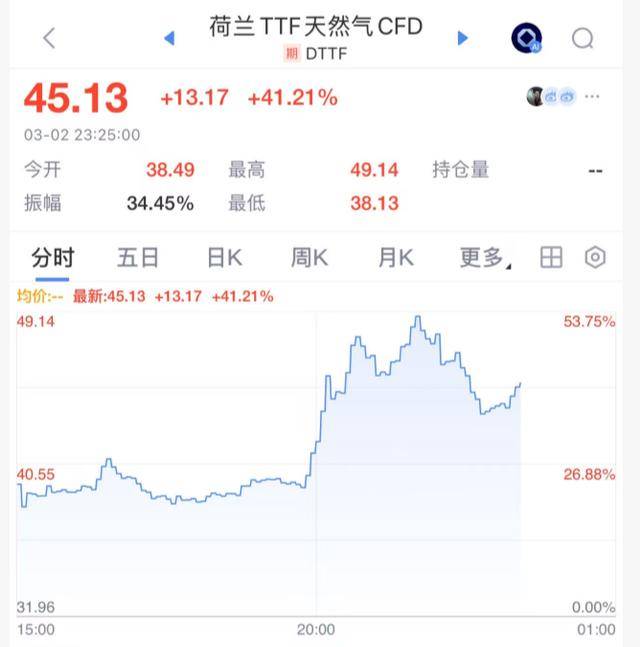Select the 分时 chart tab
The height and width of the screenshot is (647, 640).
point(53,258)
